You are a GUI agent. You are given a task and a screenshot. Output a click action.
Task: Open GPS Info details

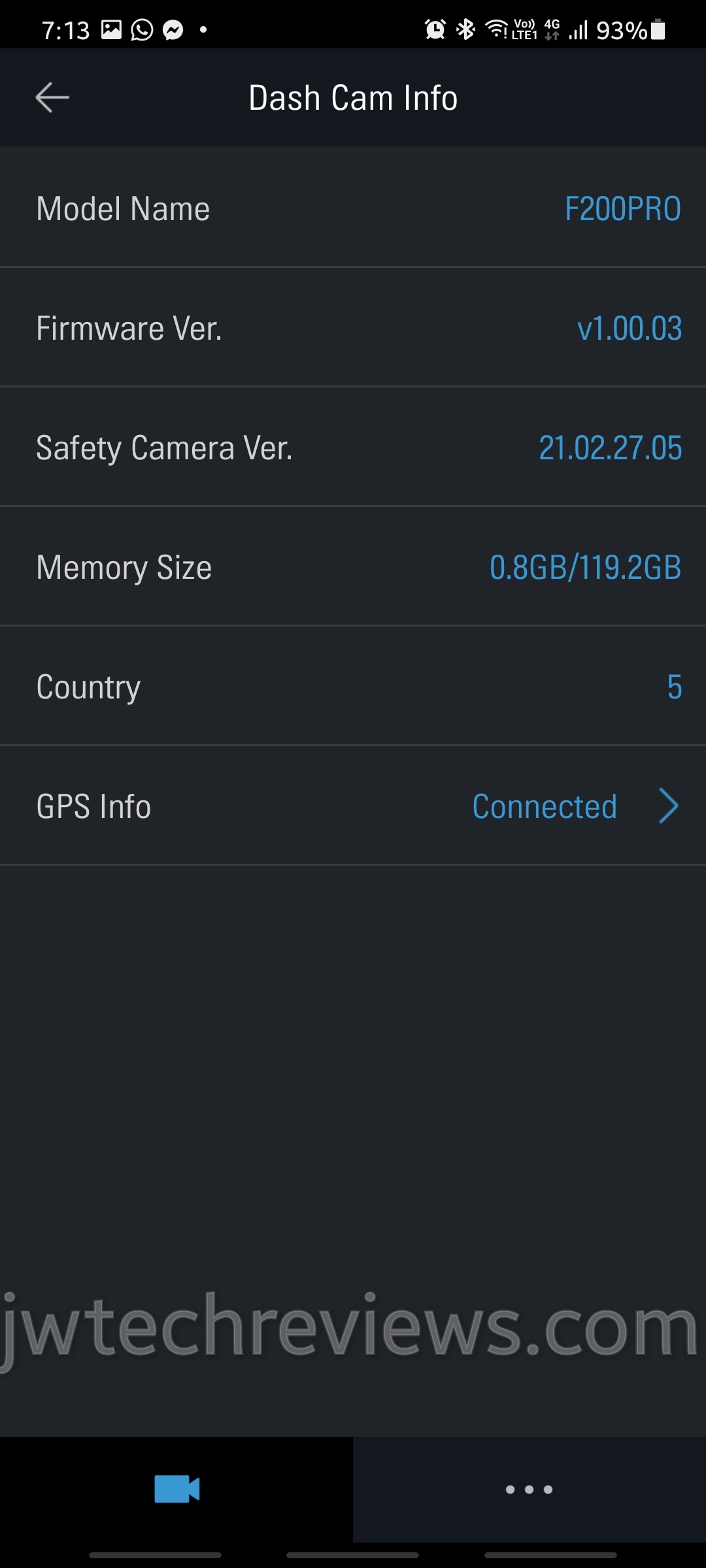click(x=667, y=806)
